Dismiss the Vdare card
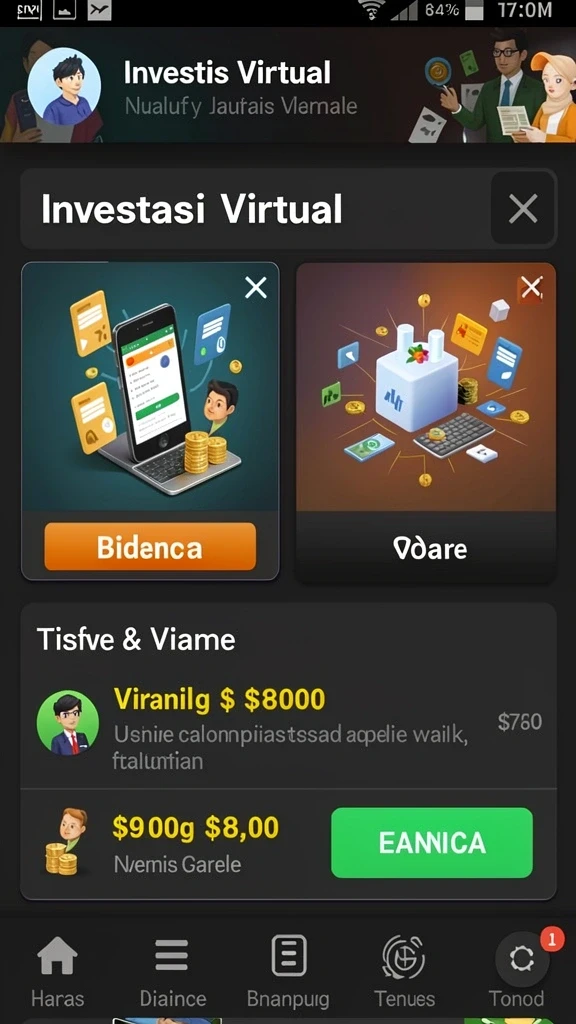This screenshot has height=1024, width=576. (531, 287)
